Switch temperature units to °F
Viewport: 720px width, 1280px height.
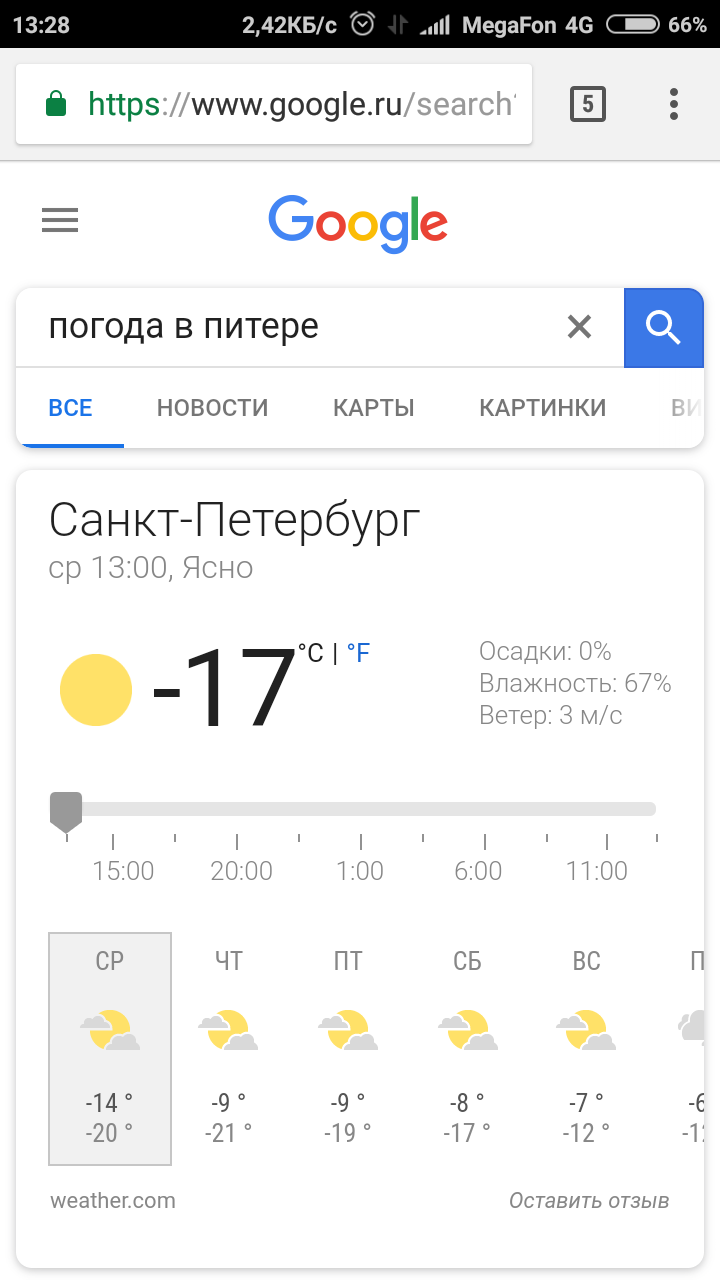pyautogui.click(x=358, y=654)
